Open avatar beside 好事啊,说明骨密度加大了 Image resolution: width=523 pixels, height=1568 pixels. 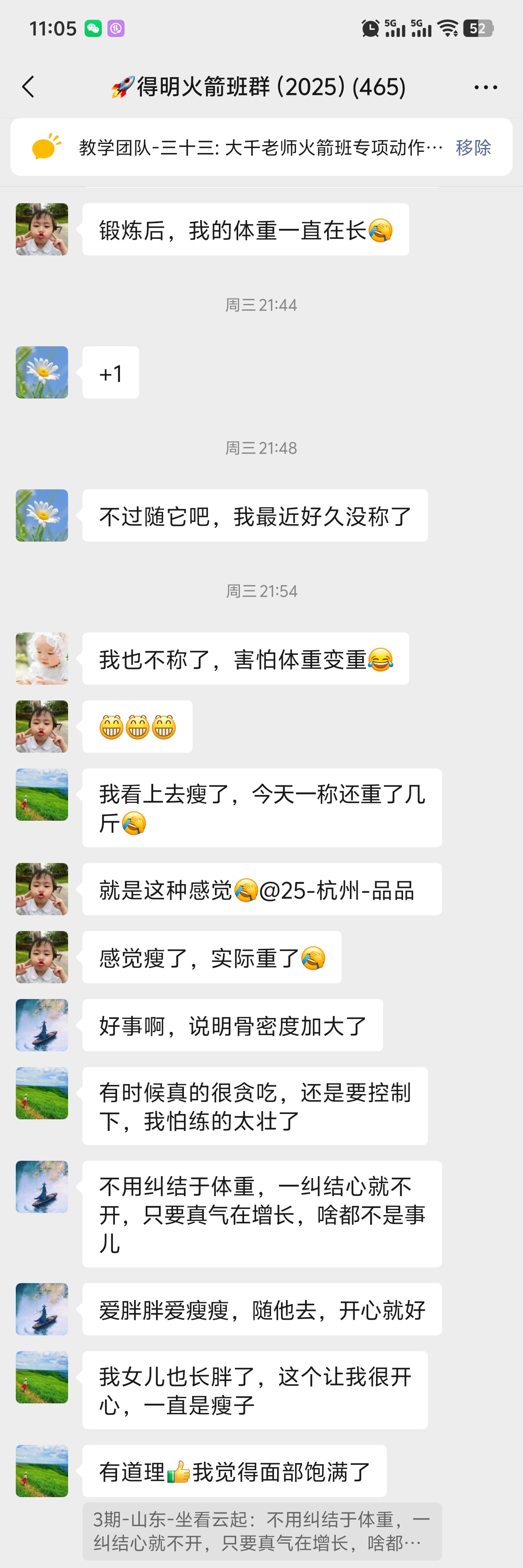(x=42, y=1025)
